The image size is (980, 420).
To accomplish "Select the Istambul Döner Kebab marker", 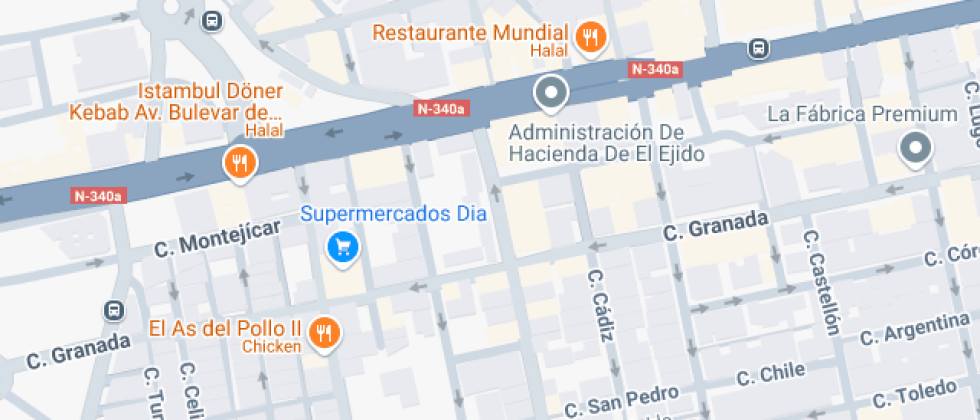I will pos(239,162).
